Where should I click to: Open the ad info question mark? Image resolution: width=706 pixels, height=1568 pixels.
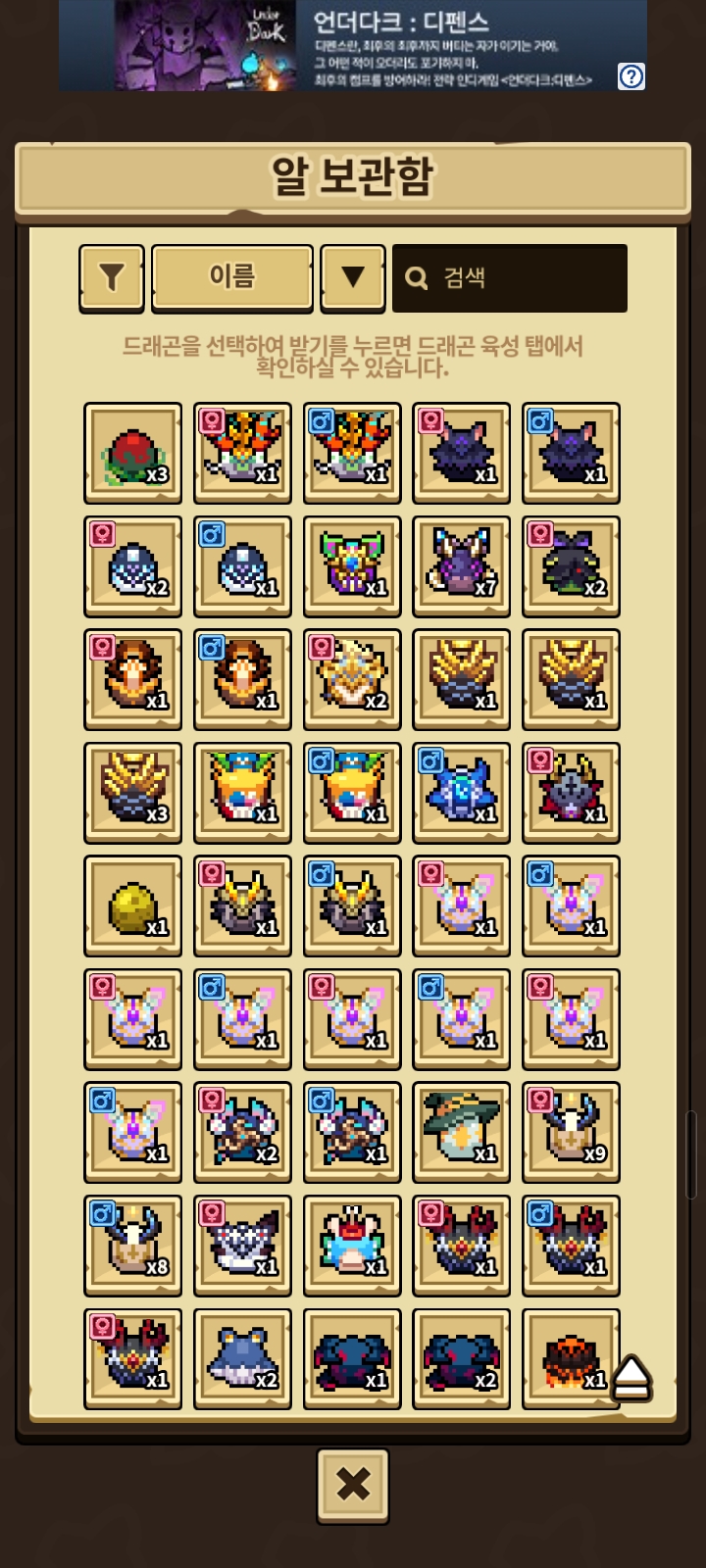tap(631, 76)
